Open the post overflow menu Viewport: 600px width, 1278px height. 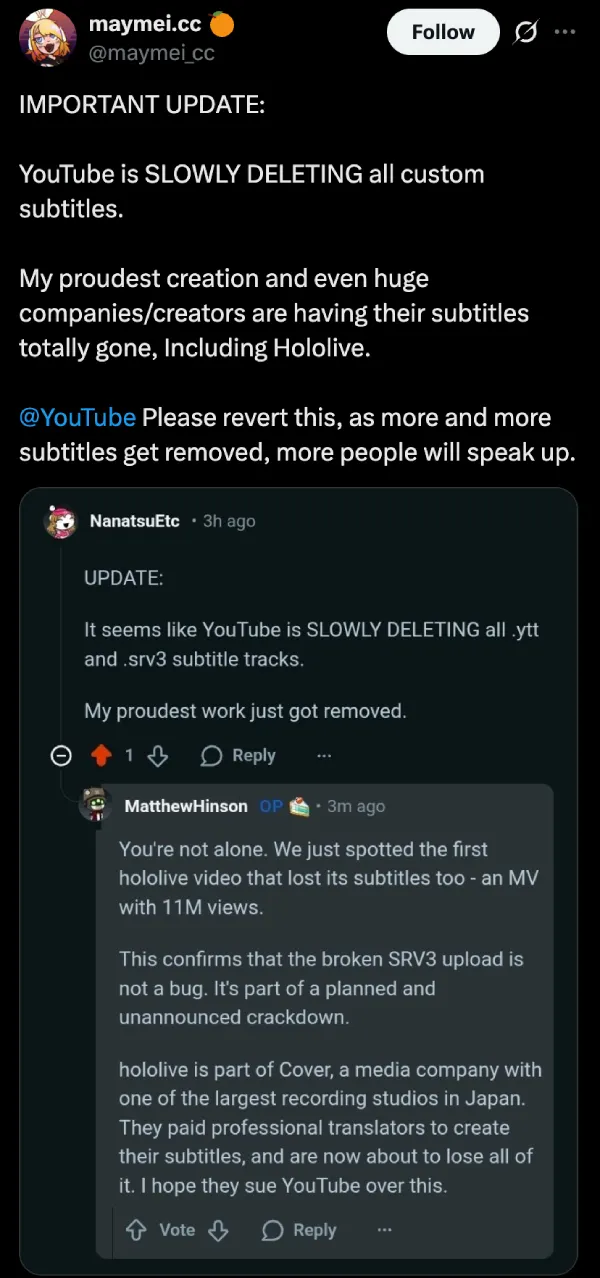pyautogui.click(x=565, y=32)
